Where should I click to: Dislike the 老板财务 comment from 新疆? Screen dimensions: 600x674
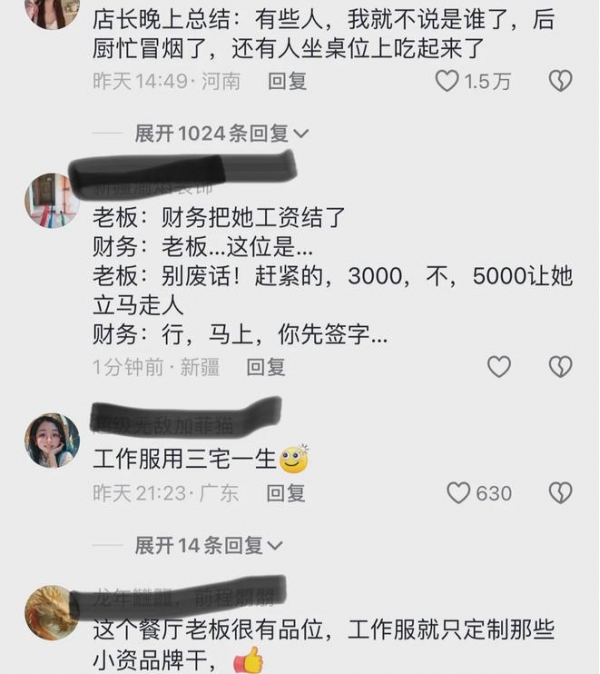click(561, 367)
